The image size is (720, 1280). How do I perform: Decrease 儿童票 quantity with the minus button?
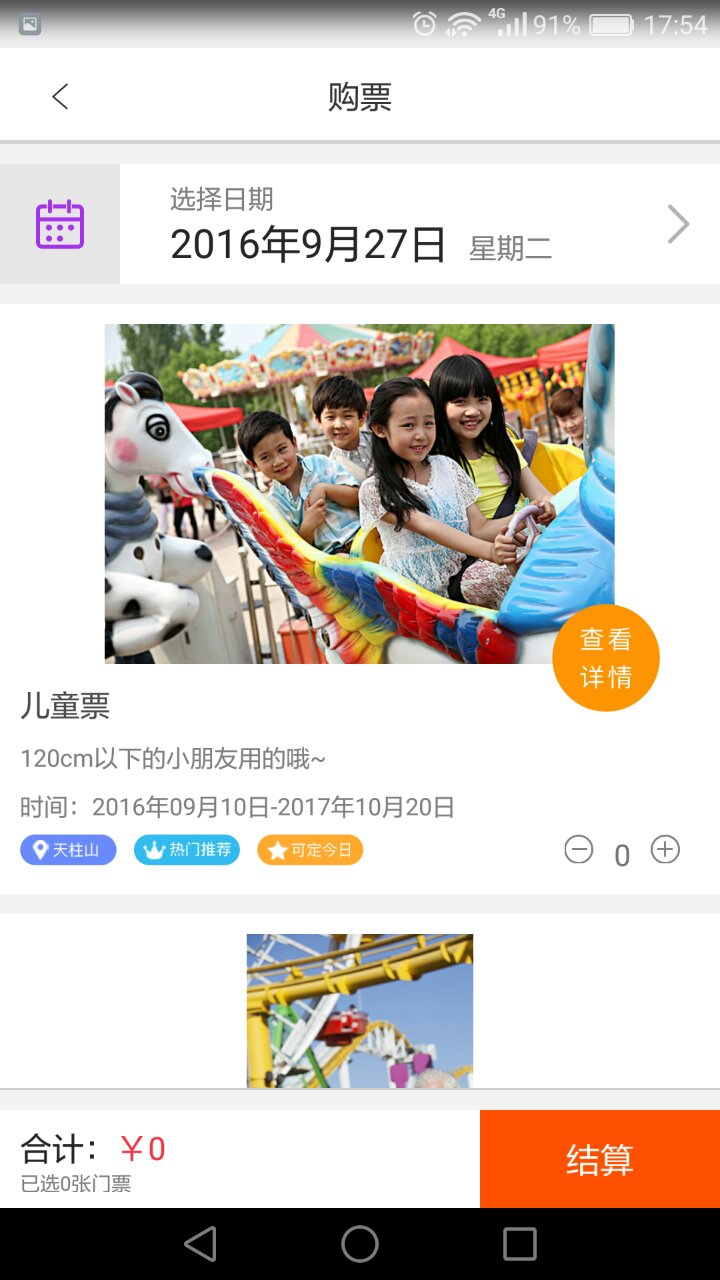579,850
